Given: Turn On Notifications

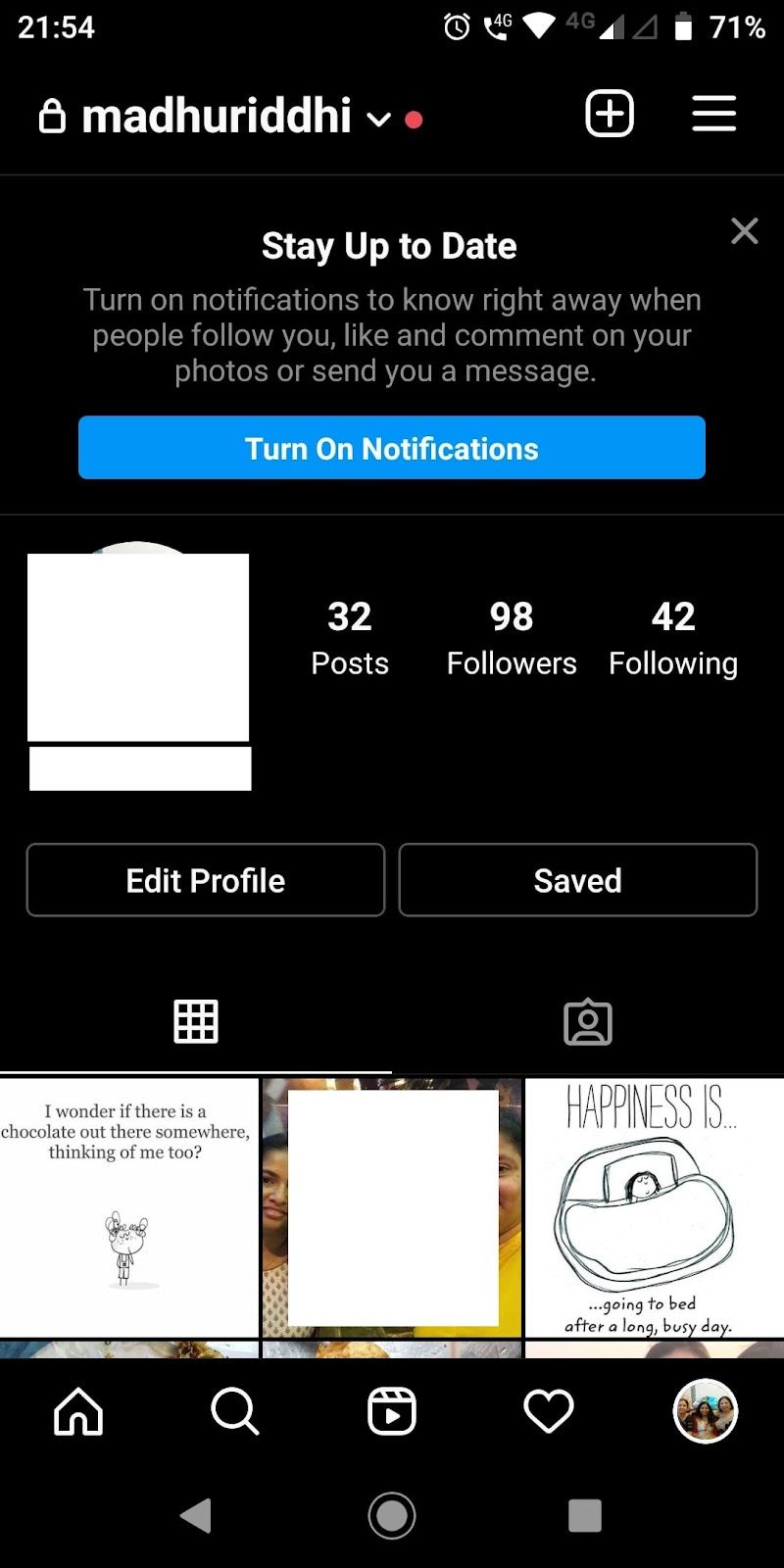Looking at the screenshot, I should [392, 448].
